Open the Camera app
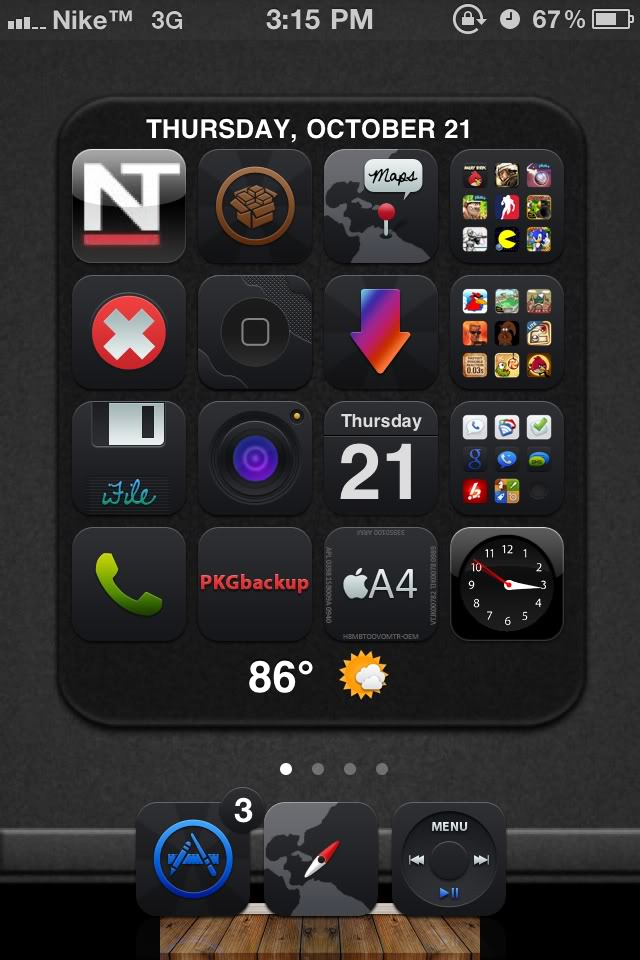The width and height of the screenshot is (640, 960). tap(255, 458)
